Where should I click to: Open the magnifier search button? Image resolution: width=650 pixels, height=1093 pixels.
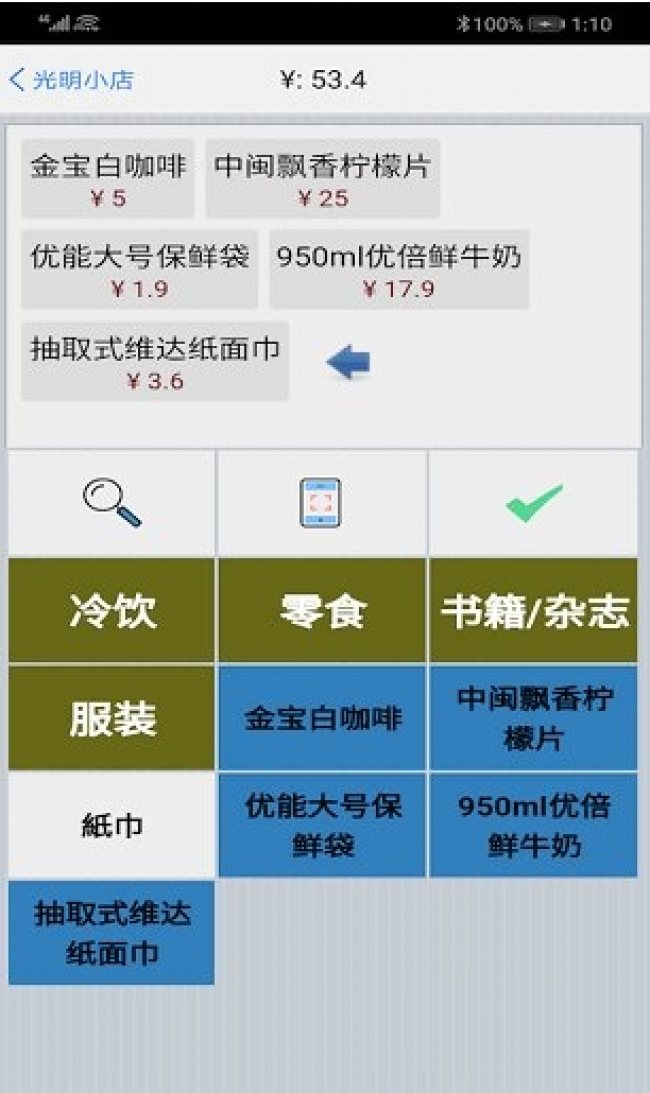pyautogui.click(x=112, y=503)
